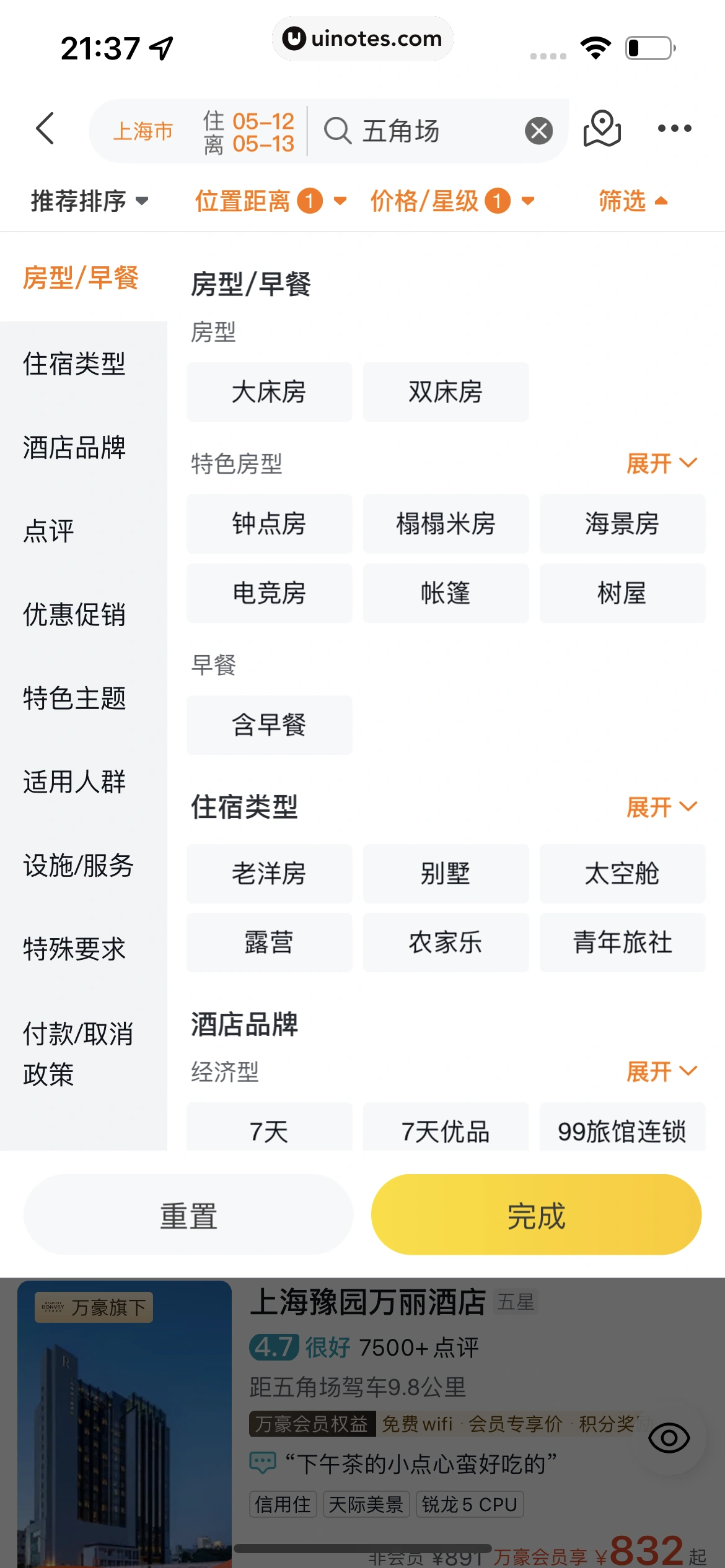Viewport: 725px width, 1568px height.
Task: Switch to the 酒店品牌 filter category
Action: point(74,447)
